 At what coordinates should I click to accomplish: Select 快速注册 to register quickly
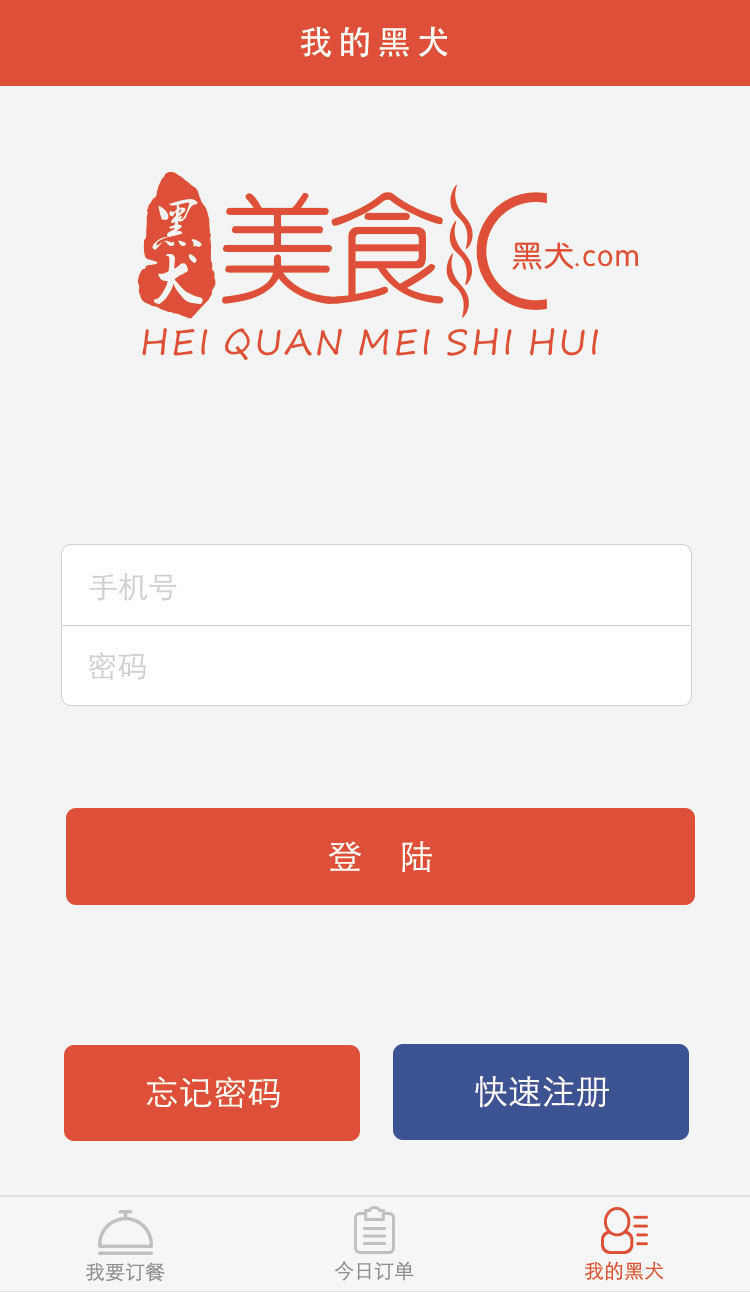coord(541,1092)
